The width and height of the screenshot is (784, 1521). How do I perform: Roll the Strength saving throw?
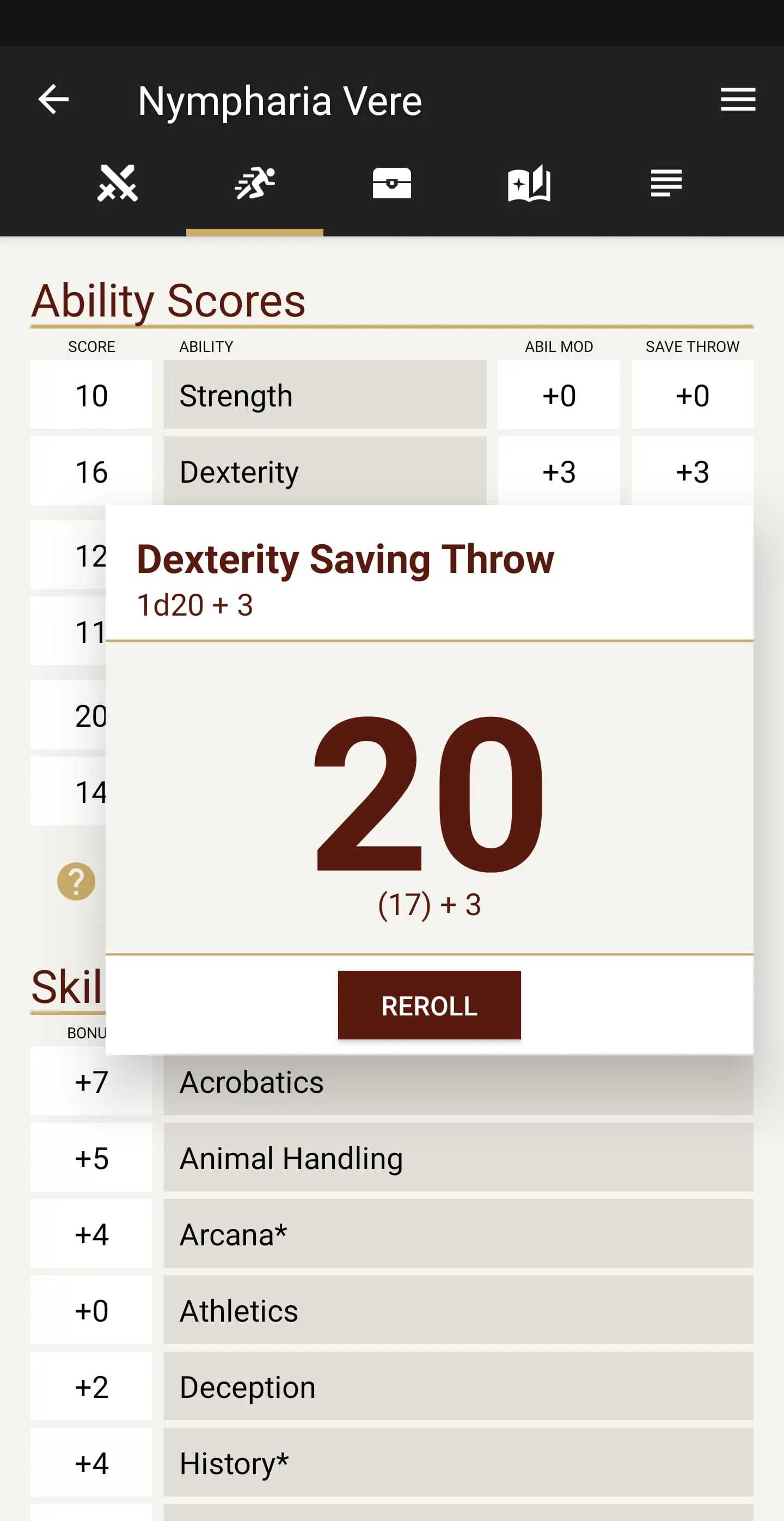[691, 395]
